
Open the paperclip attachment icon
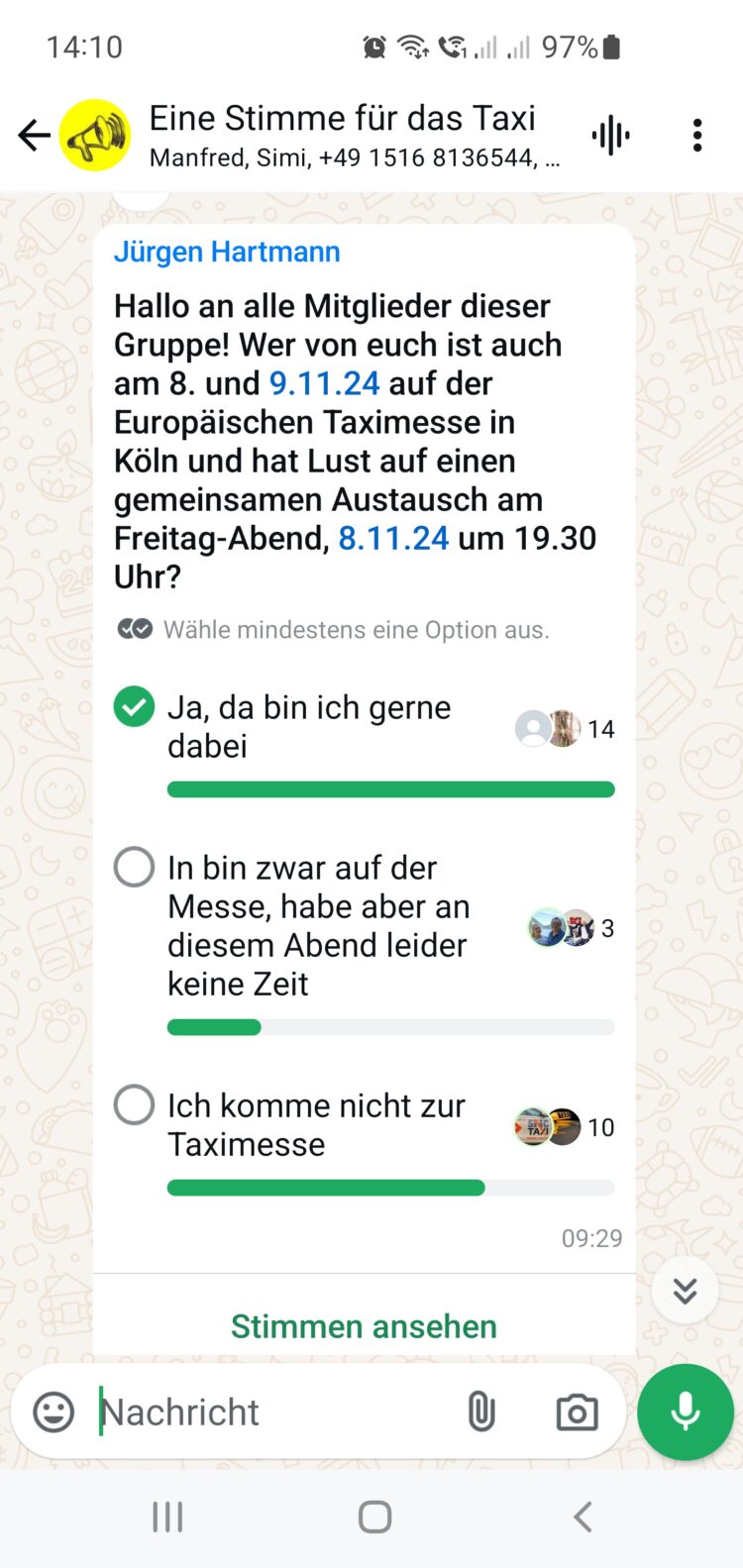click(x=482, y=1411)
